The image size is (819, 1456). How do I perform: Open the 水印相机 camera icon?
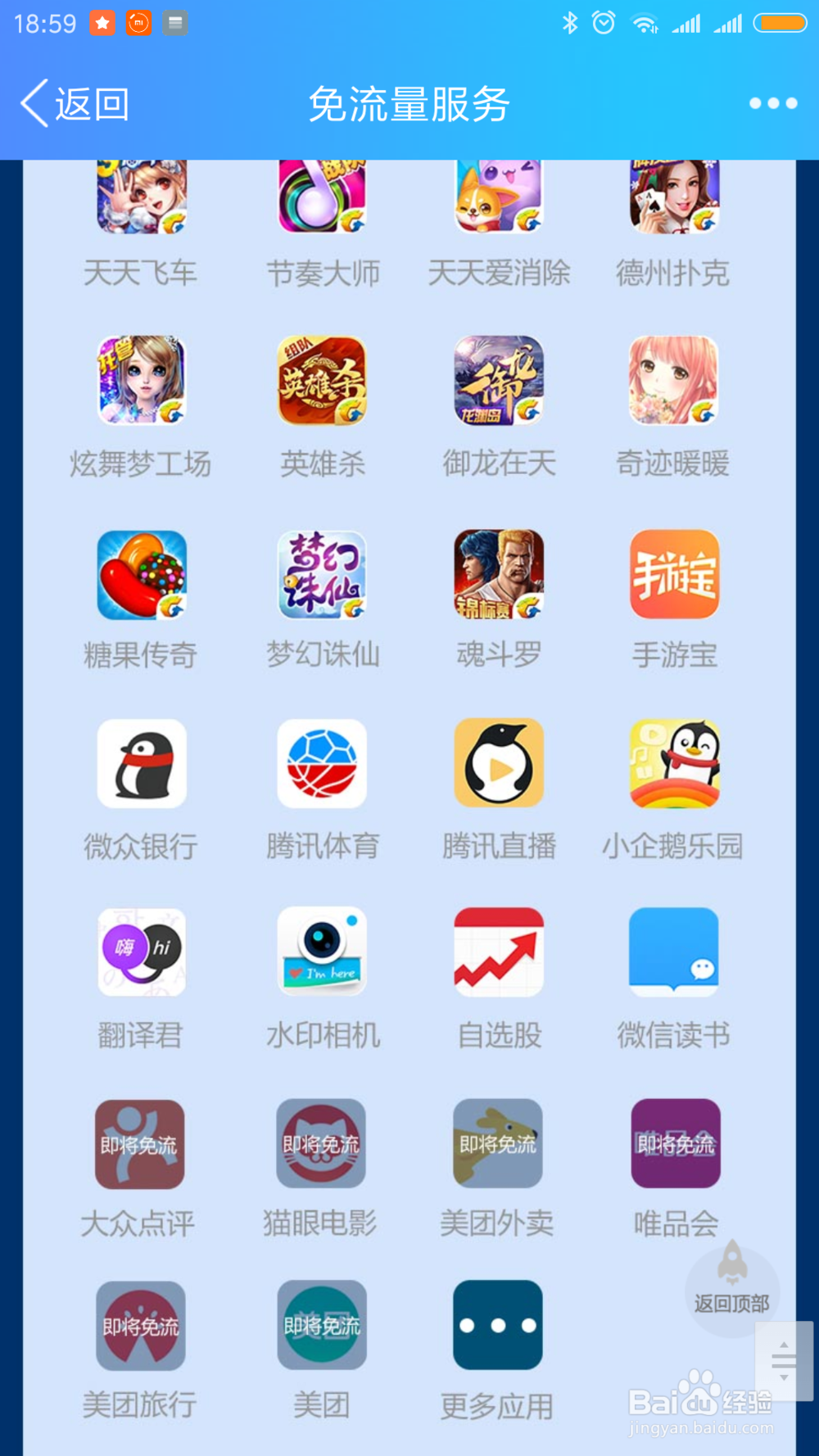click(321, 952)
